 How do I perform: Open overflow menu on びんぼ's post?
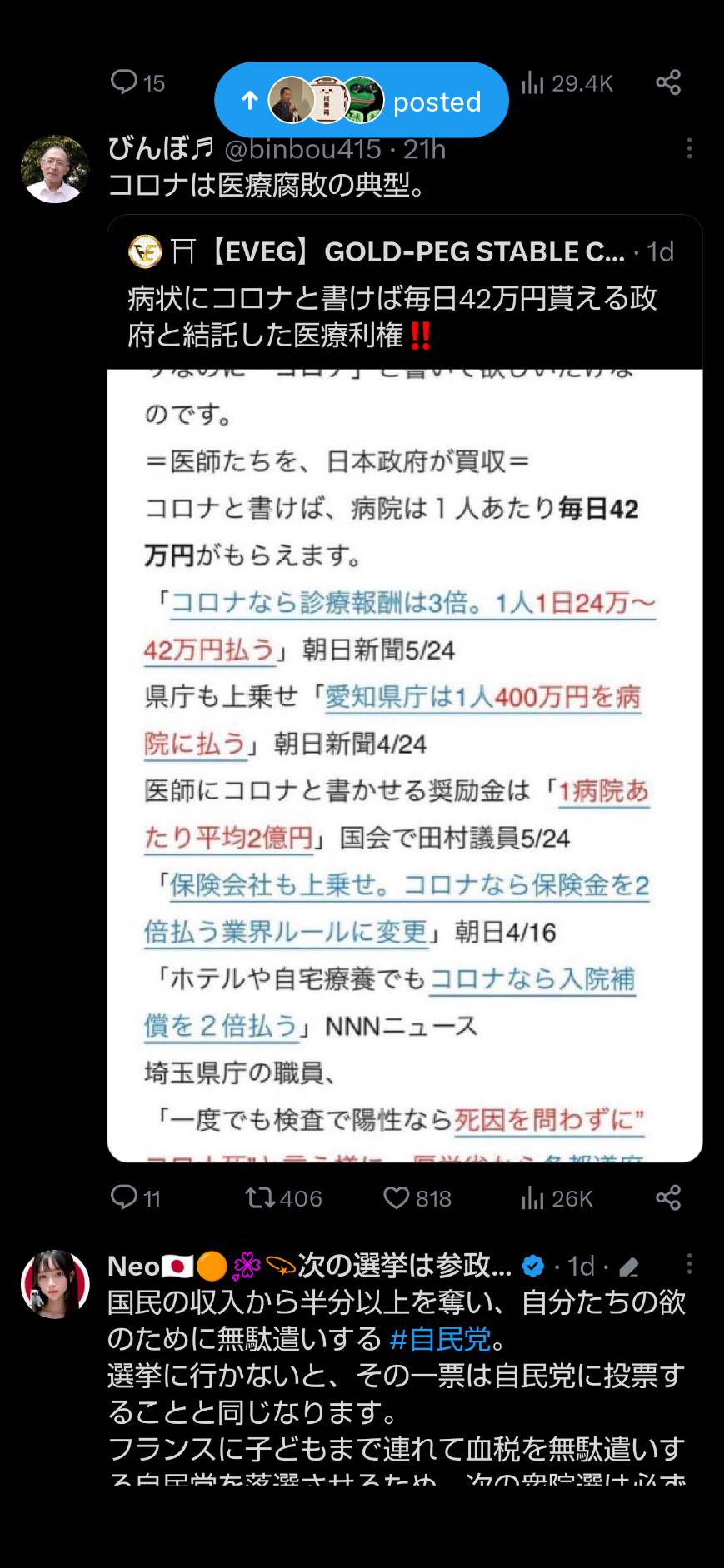pos(689,148)
